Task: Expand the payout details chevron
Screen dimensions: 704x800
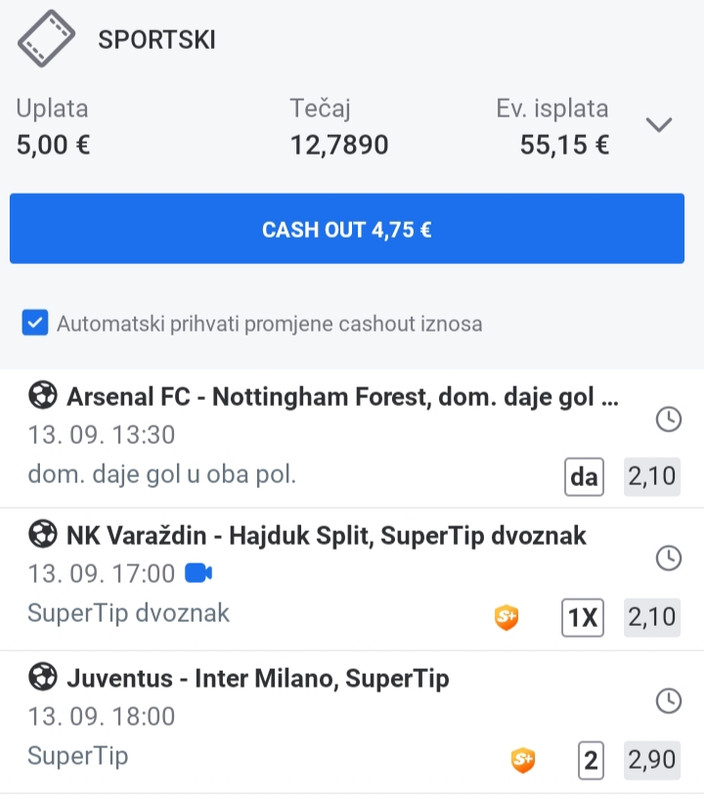Action: point(659,125)
